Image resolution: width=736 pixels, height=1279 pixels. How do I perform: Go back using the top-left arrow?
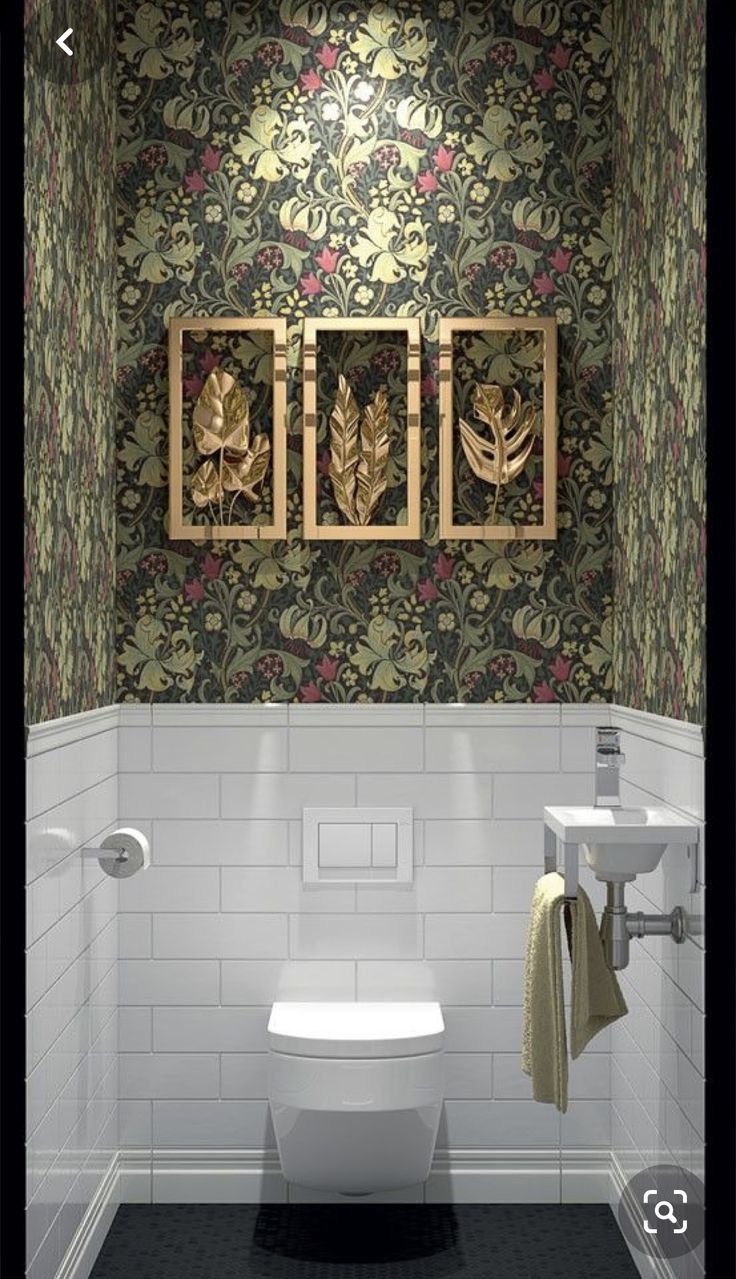(x=65, y=42)
